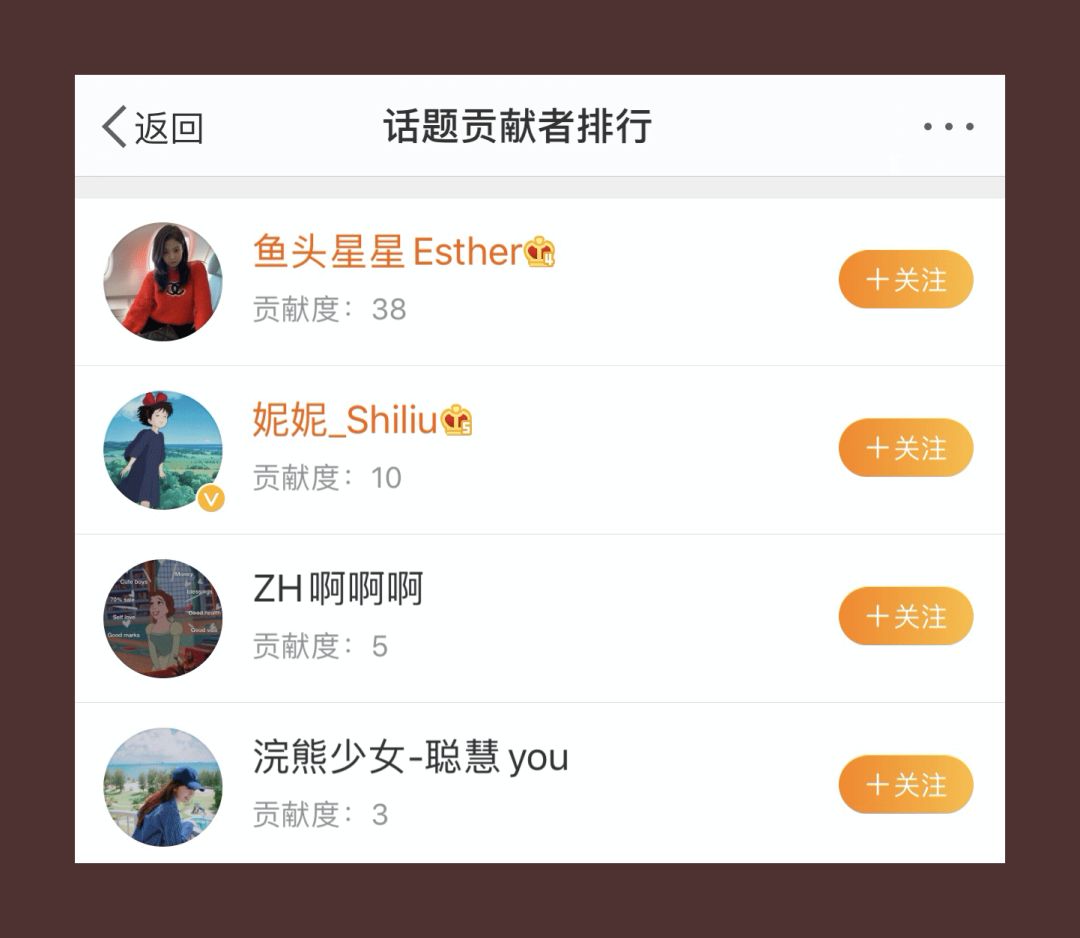Follow 妮妮_Shiliu using the 关注 button
This screenshot has height=938, width=1080.
[905, 448]
